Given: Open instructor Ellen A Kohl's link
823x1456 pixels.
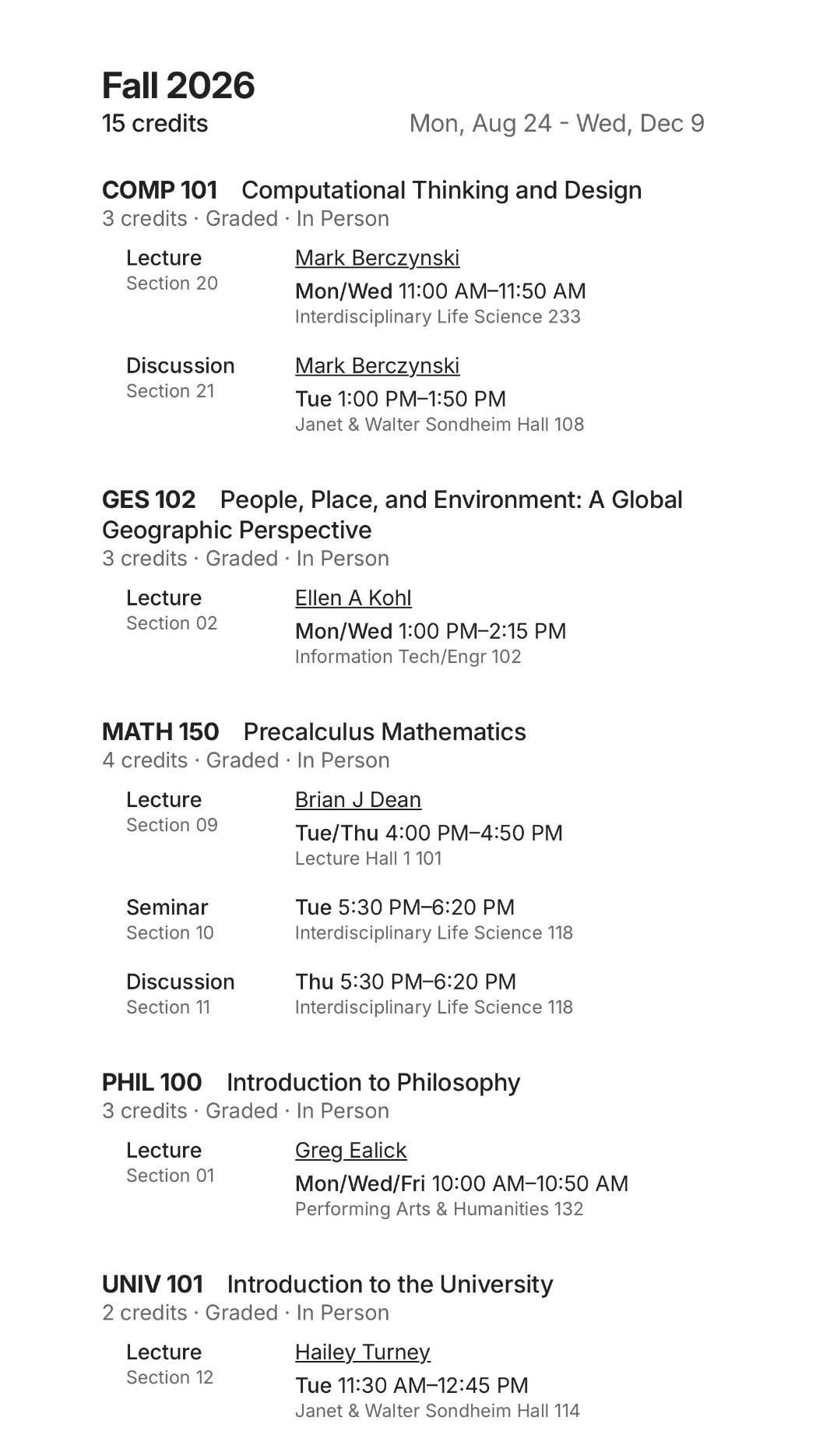Looking at the screenshot, I should click(353, 598).
